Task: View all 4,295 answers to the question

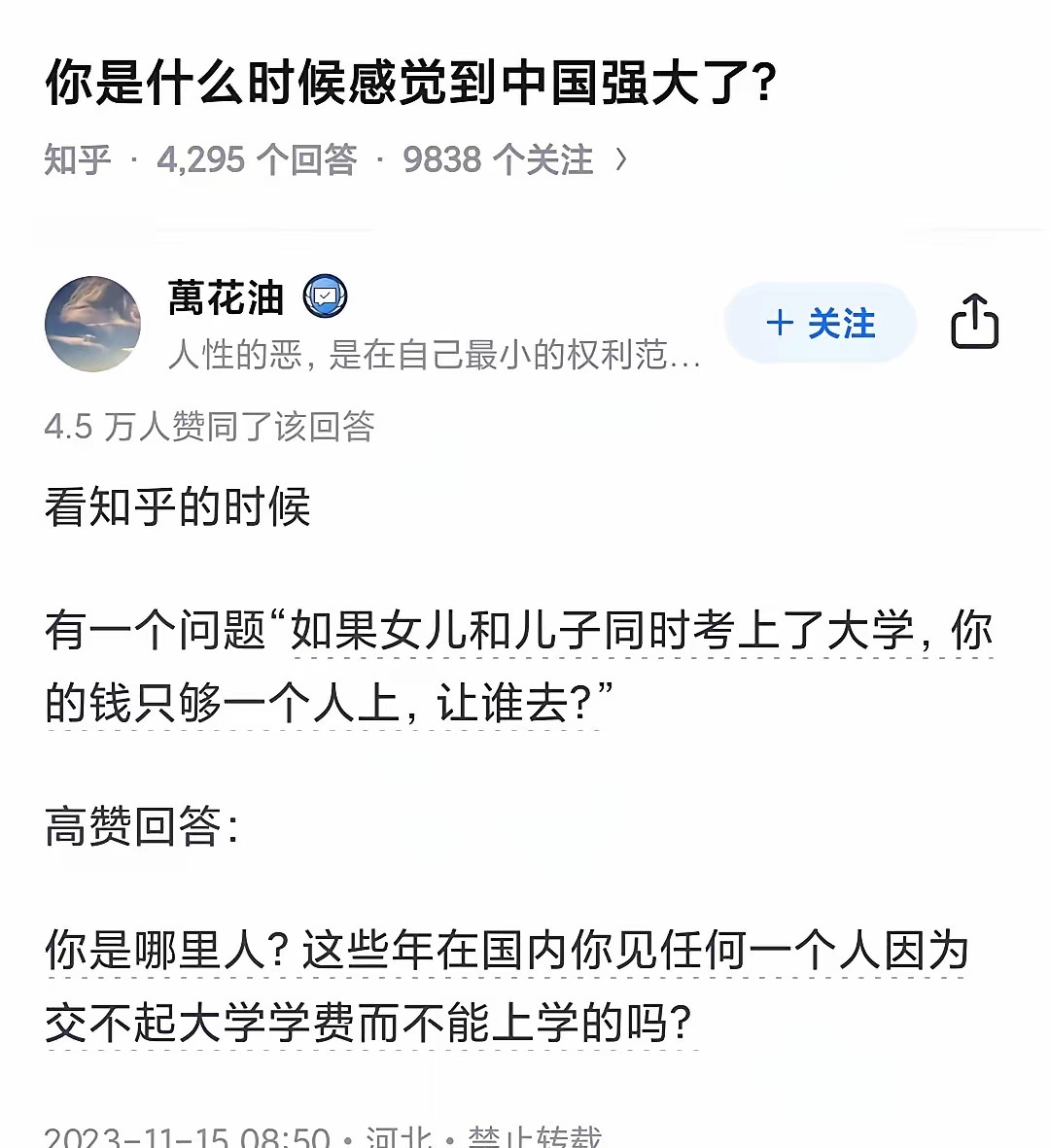Action: (x=257, y=159)
